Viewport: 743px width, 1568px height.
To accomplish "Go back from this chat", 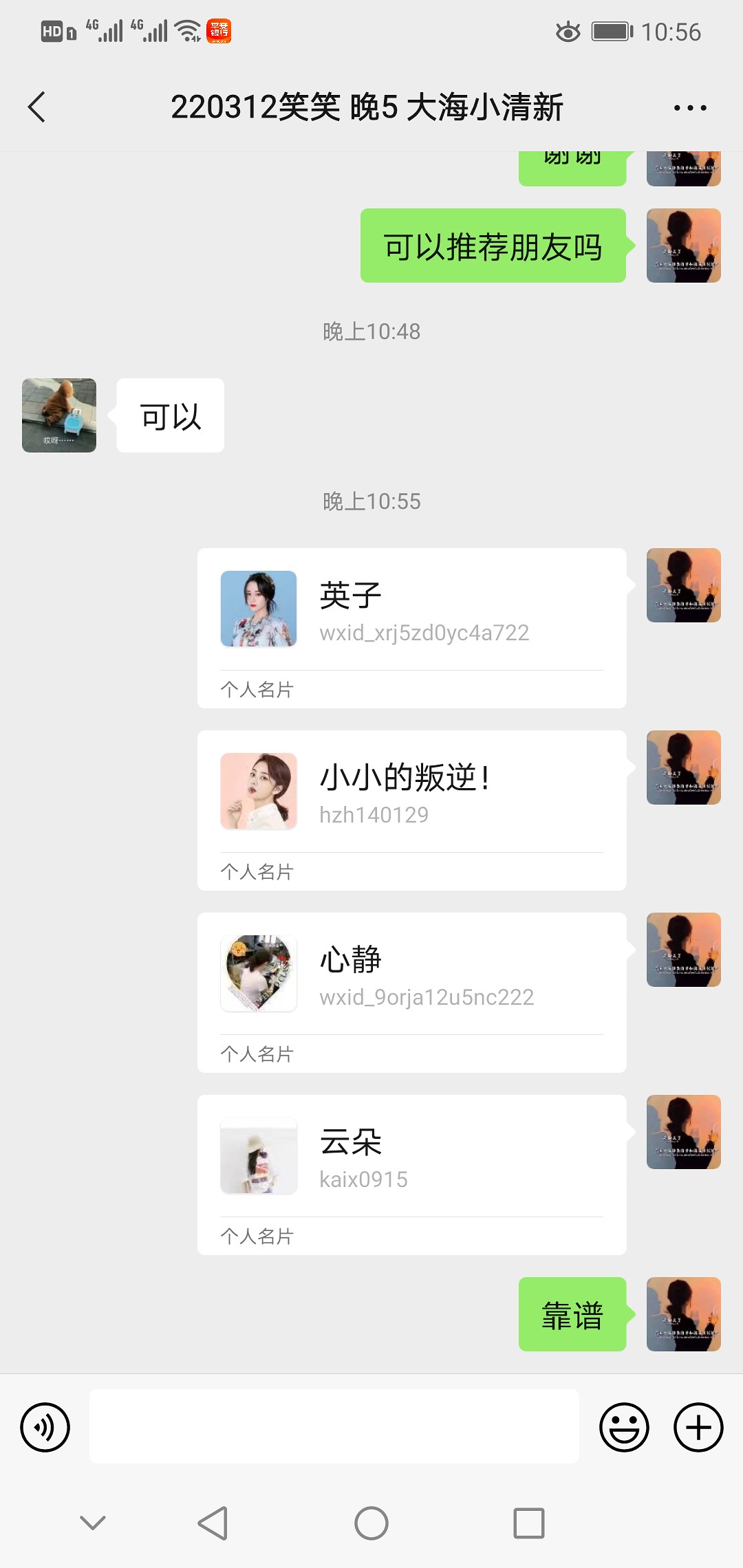I will tap(37, 107).
